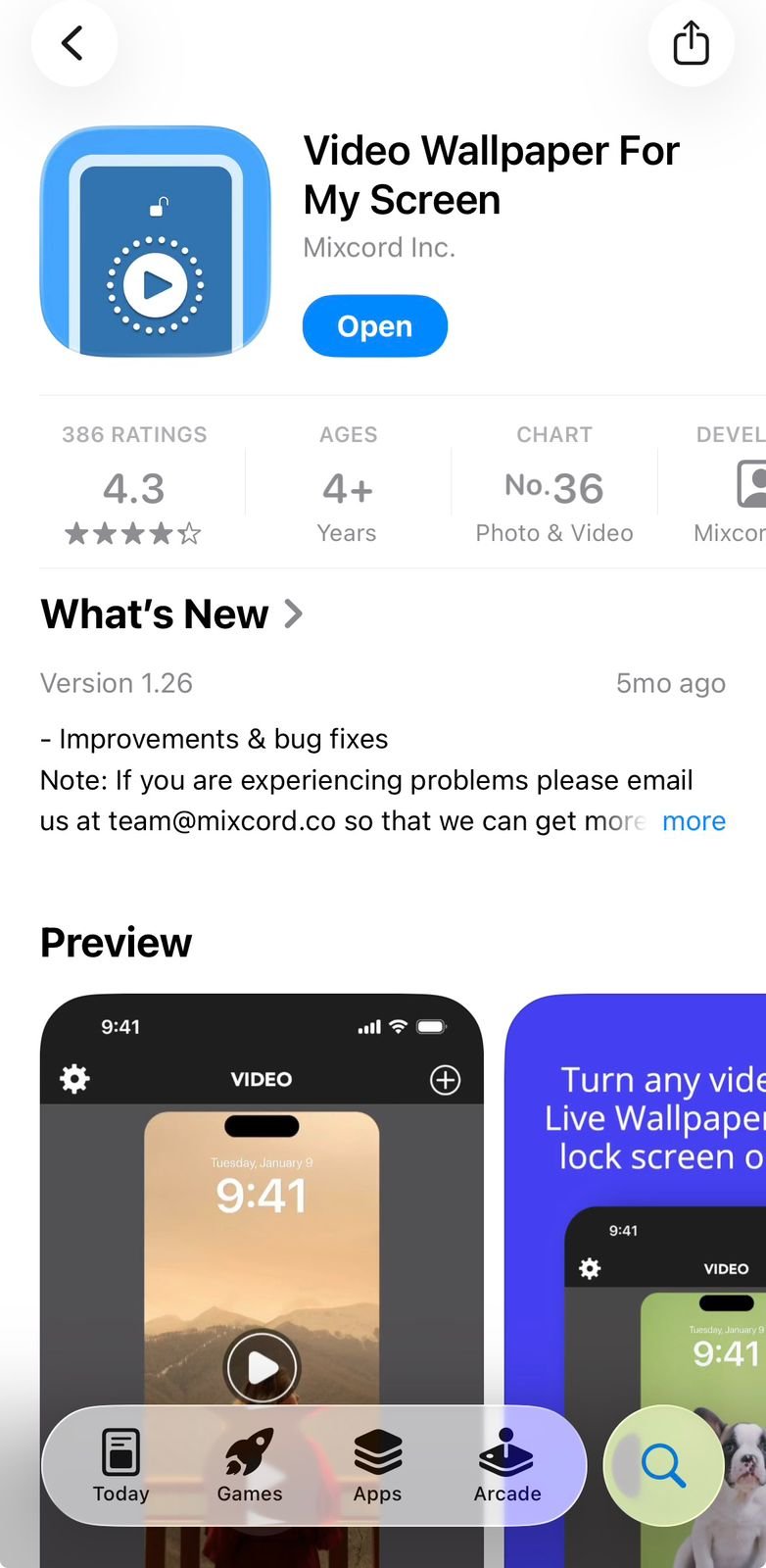Share this app listing
This screenshot has height=1568, width=766.
point(691,43)
